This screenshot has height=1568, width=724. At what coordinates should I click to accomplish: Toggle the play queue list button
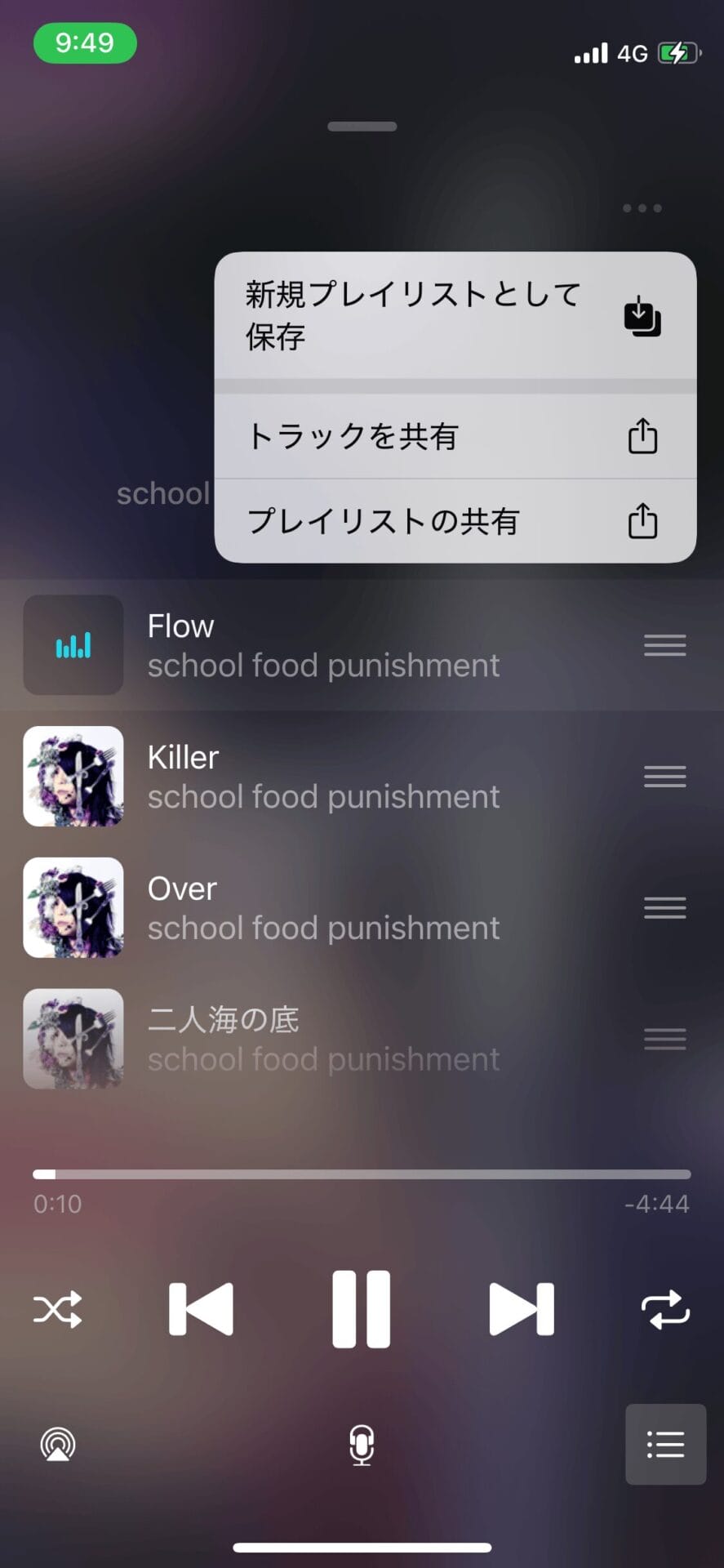tap(665, 1444)
